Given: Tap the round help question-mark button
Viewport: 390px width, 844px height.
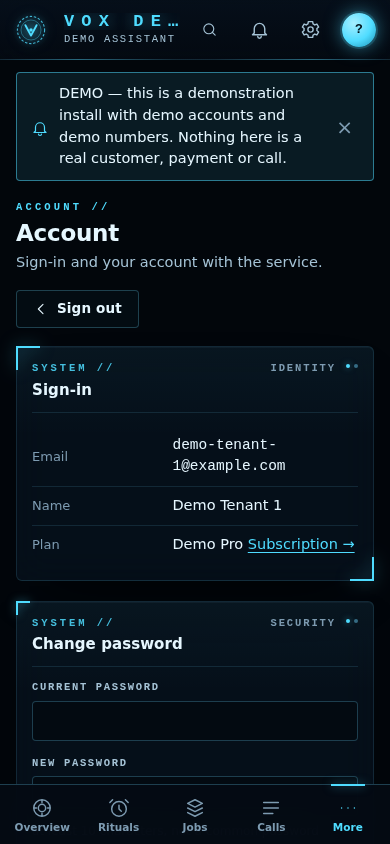Looking at the screenshot, I should click(359, 30).
